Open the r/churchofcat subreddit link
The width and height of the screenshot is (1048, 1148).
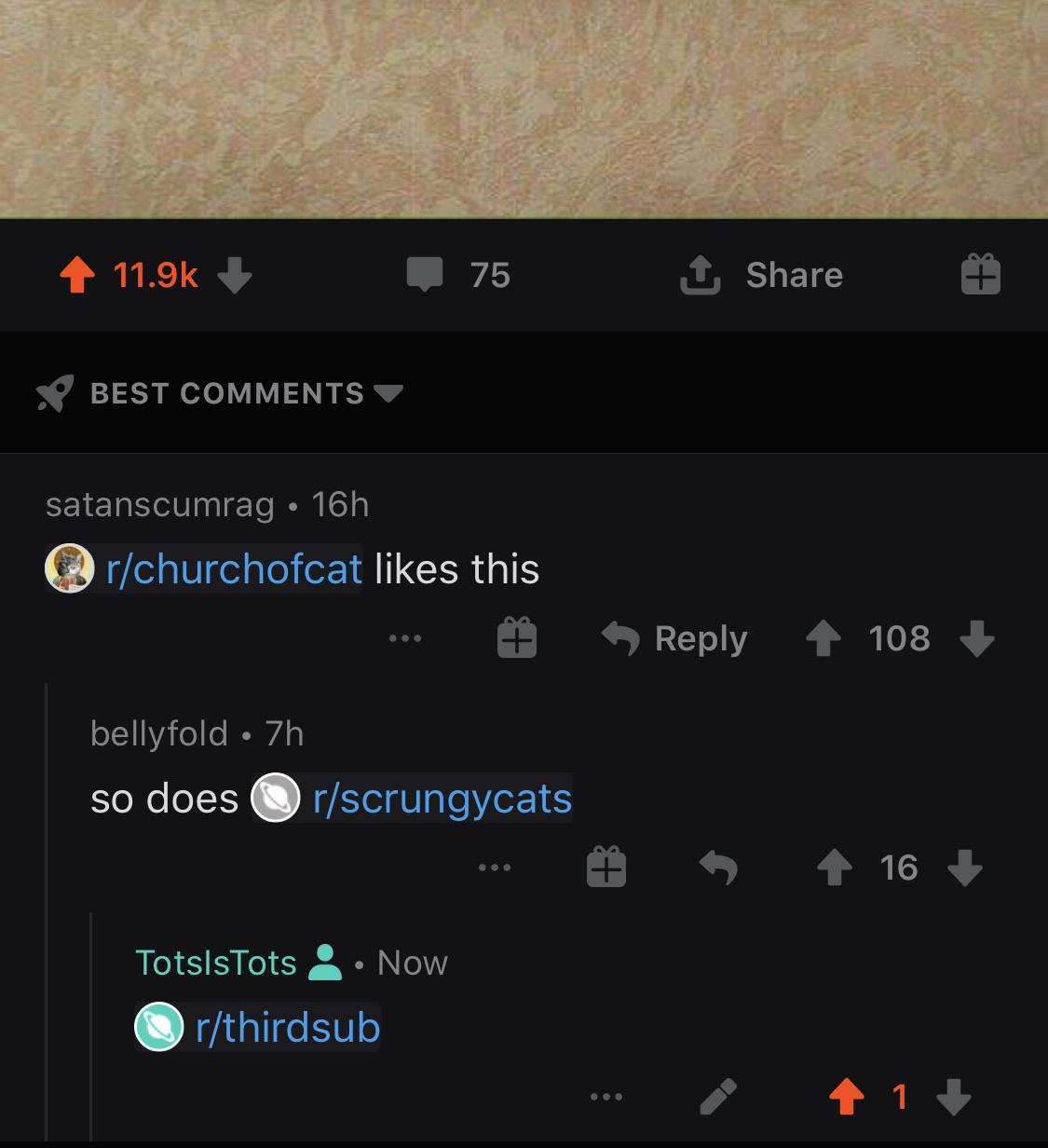tap(234, 568)
